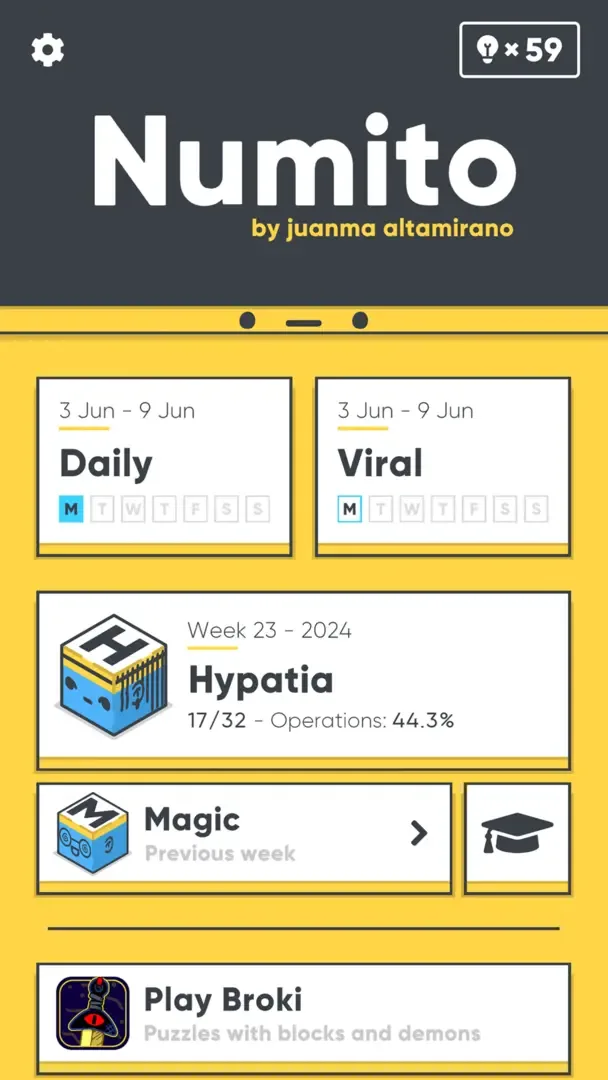This screenshot has width=608, height=1080.
Task: Open the Play Broki card
Action: click(303, 1013)
